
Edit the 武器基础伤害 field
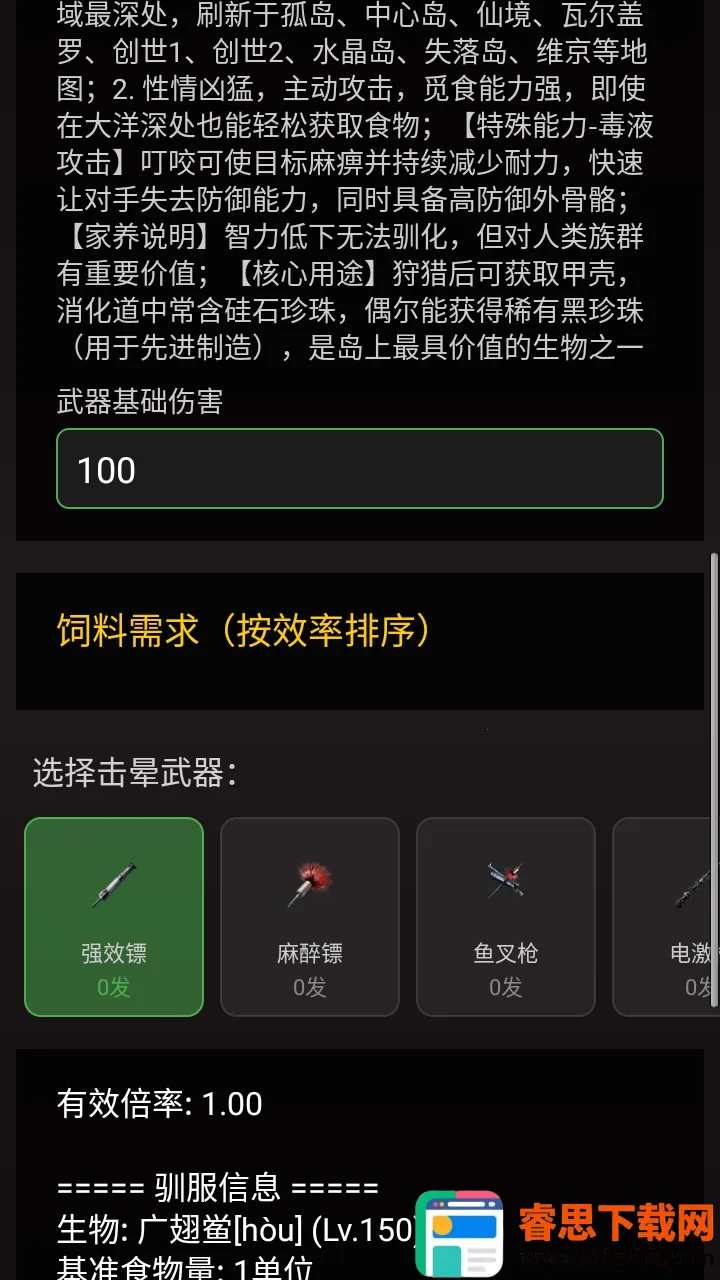[359, 469]
